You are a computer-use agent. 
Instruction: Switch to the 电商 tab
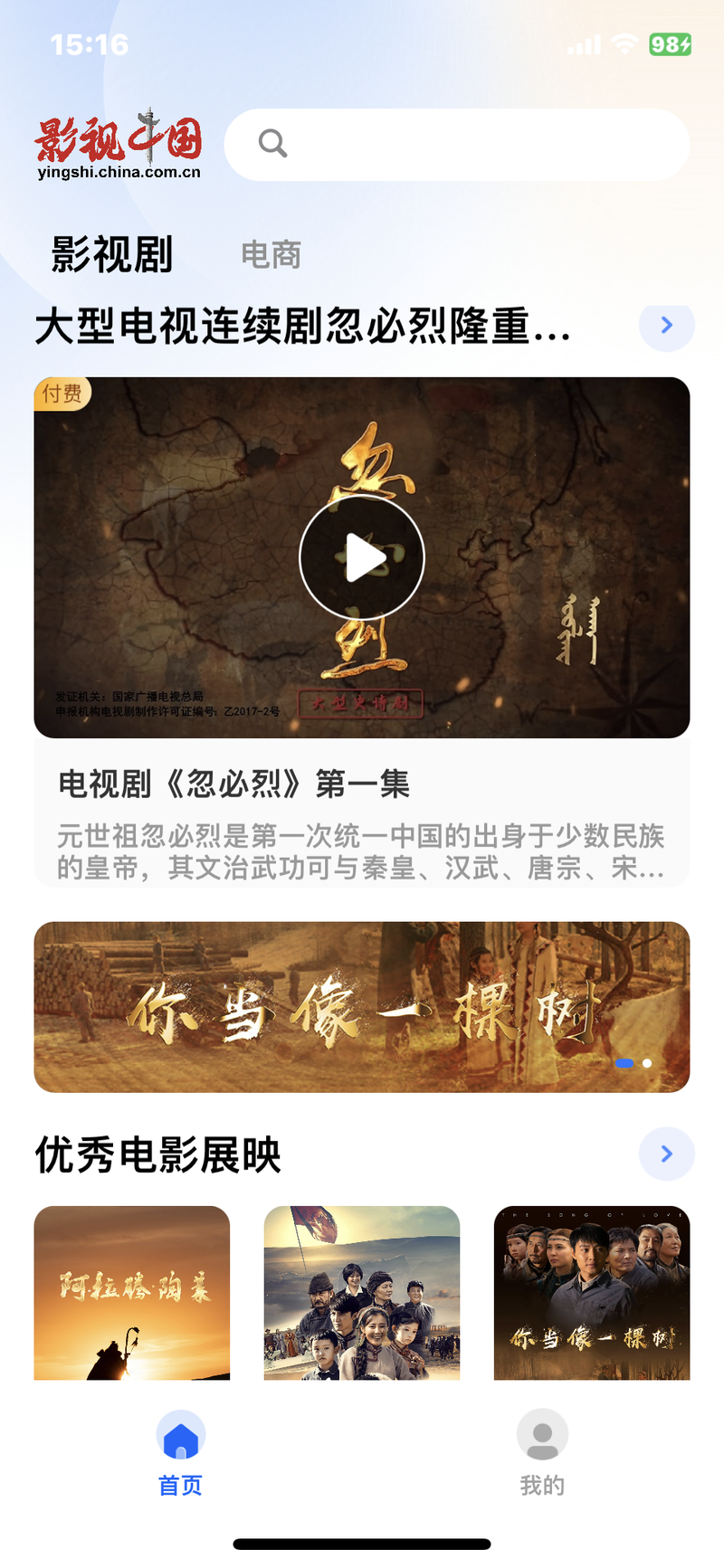[x=271, y=255]
